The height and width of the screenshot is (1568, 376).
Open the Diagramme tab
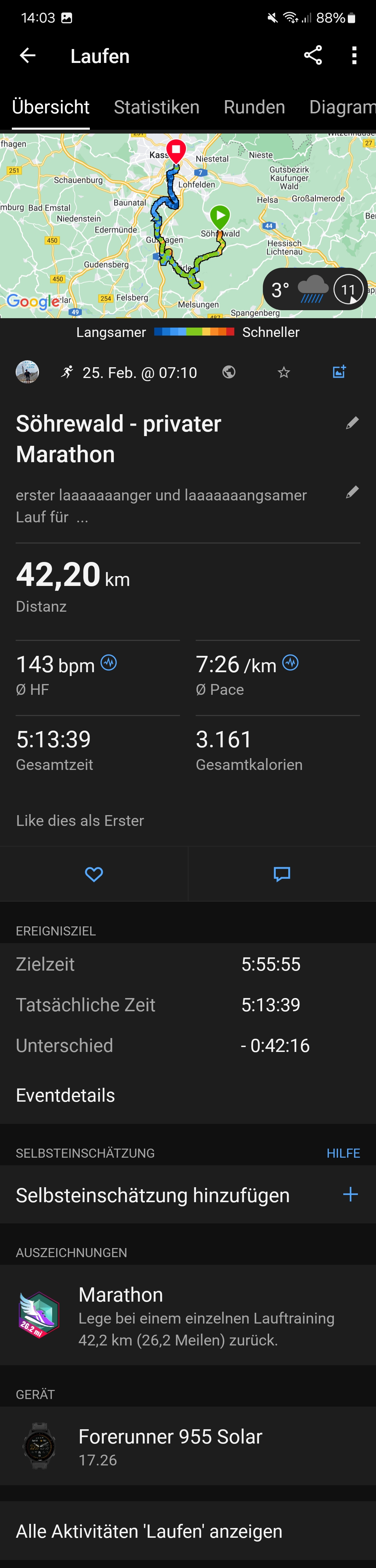tap(341, 107)
